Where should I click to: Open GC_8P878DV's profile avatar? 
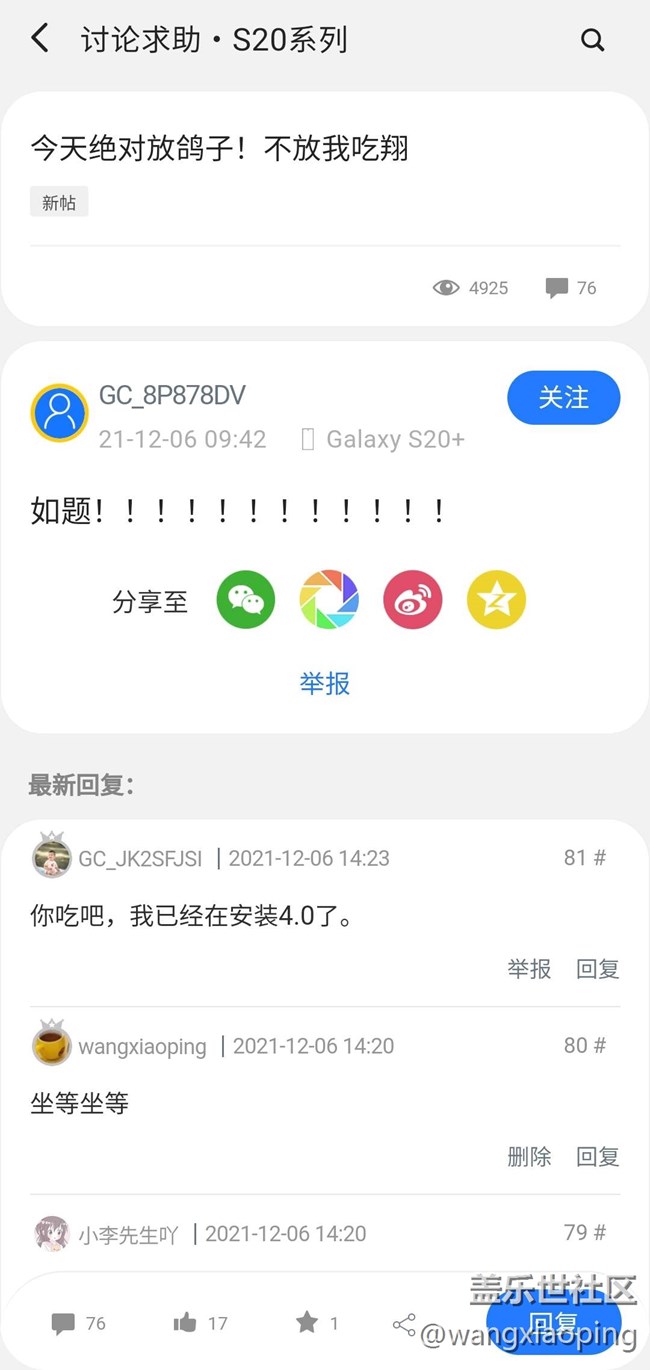[x=60, y=412]
